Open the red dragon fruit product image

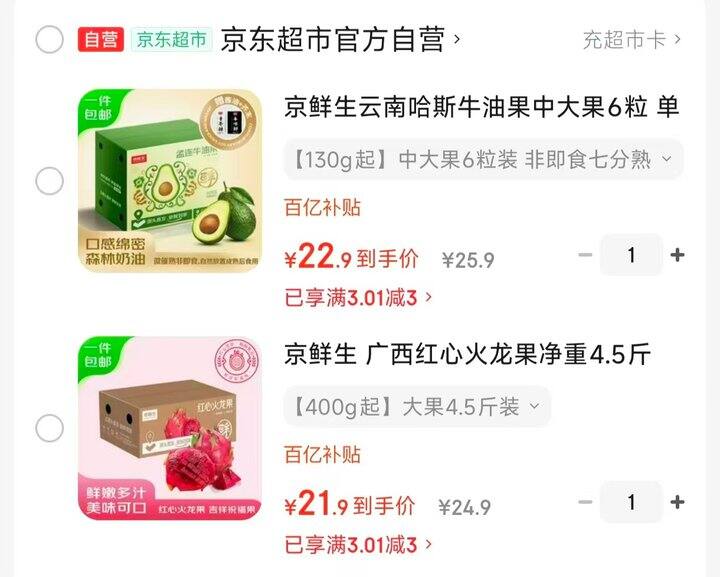(170, 428)
